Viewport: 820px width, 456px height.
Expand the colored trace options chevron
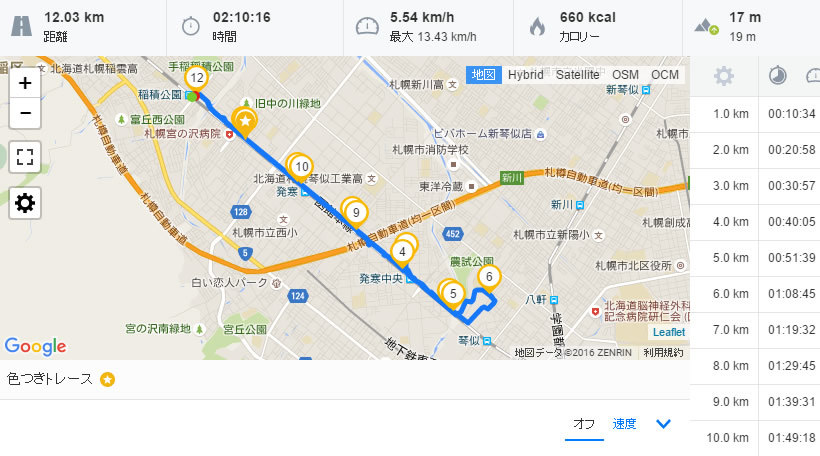[x=663, y=424]
